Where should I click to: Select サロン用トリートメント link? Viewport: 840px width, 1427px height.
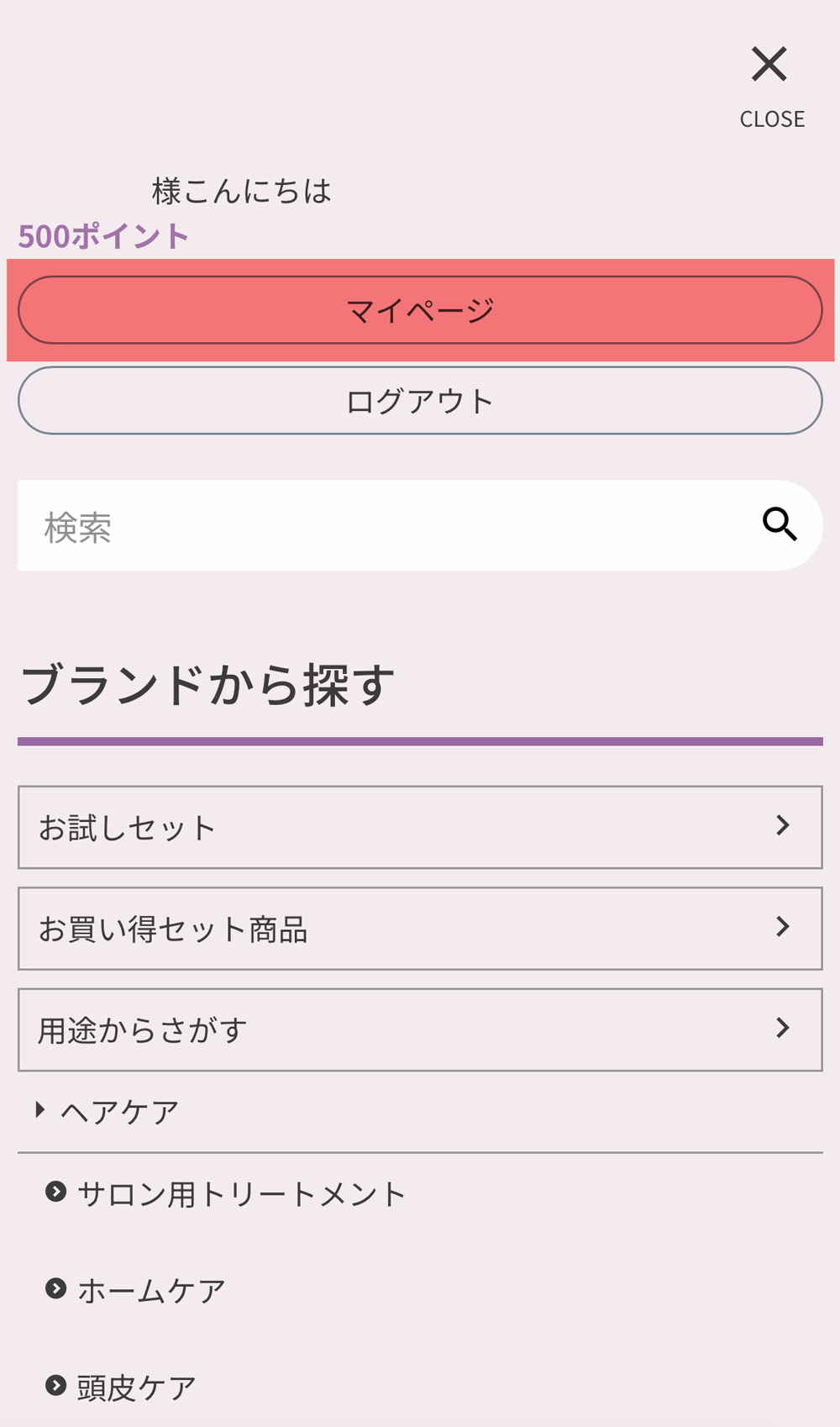click(x=241, y=1194)
